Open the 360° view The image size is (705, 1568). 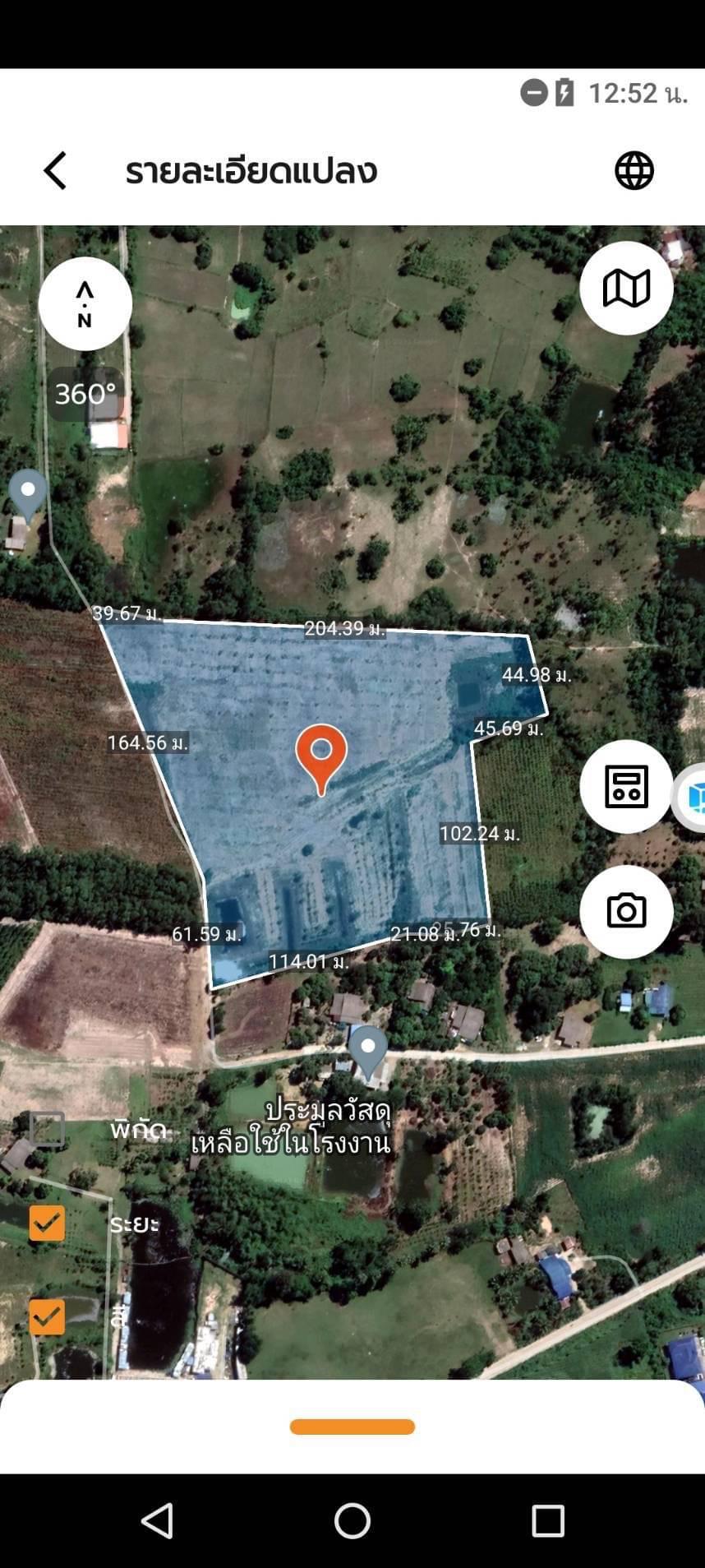85,394
